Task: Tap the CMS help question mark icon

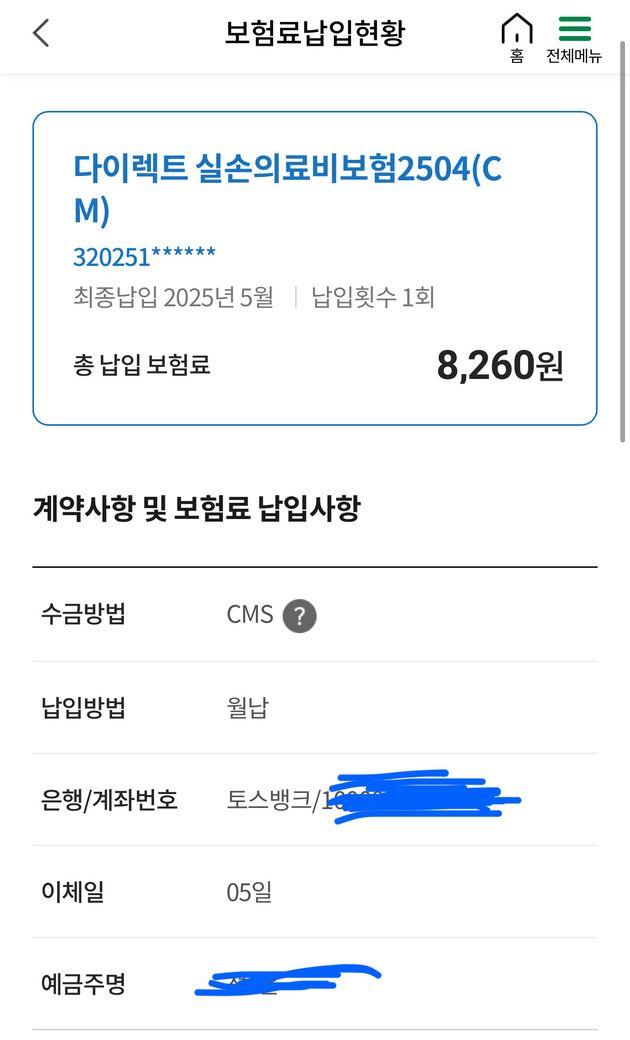Action: coord(299,616)
